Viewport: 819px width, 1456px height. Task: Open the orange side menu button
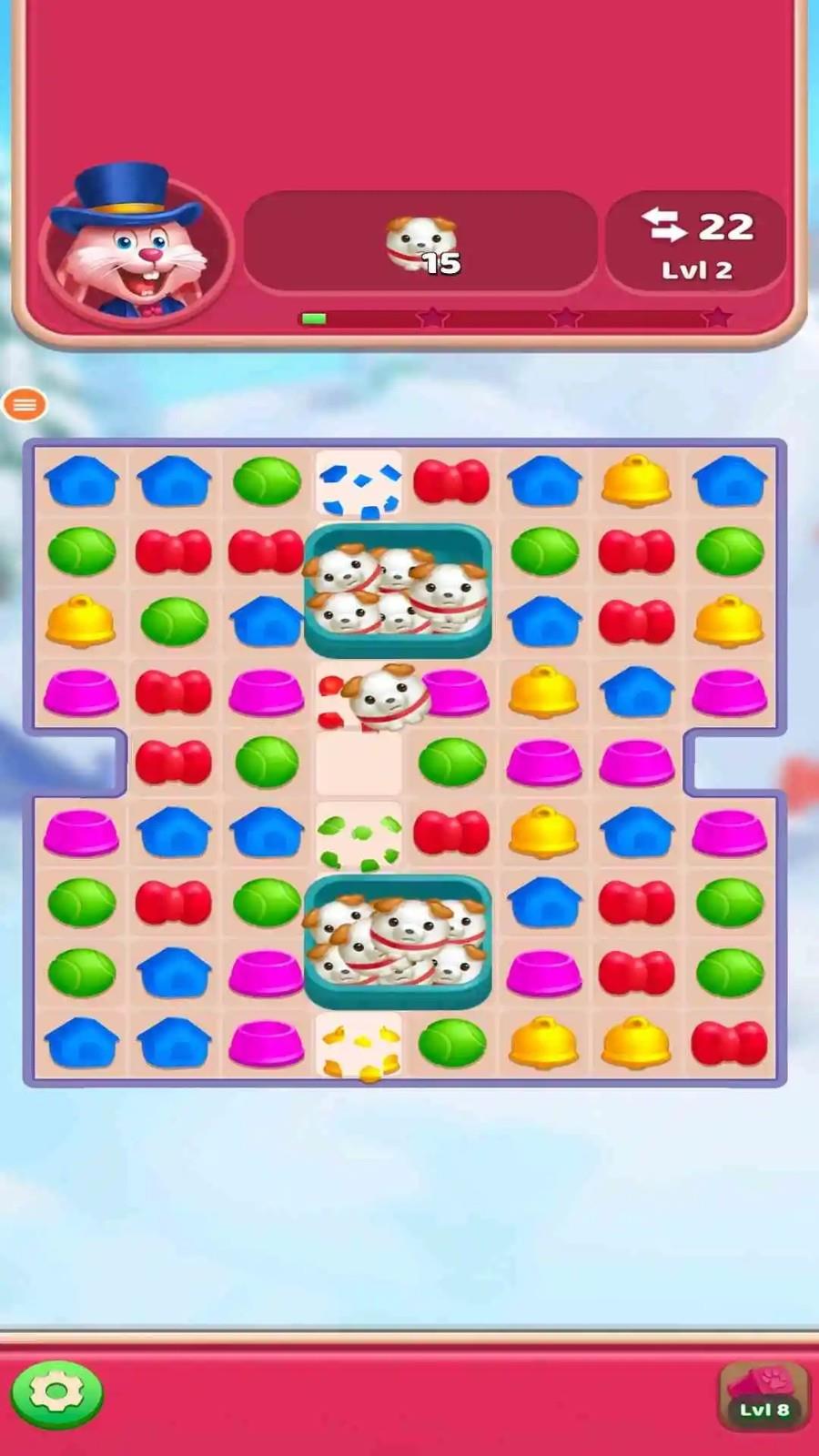tap(25, 404)
